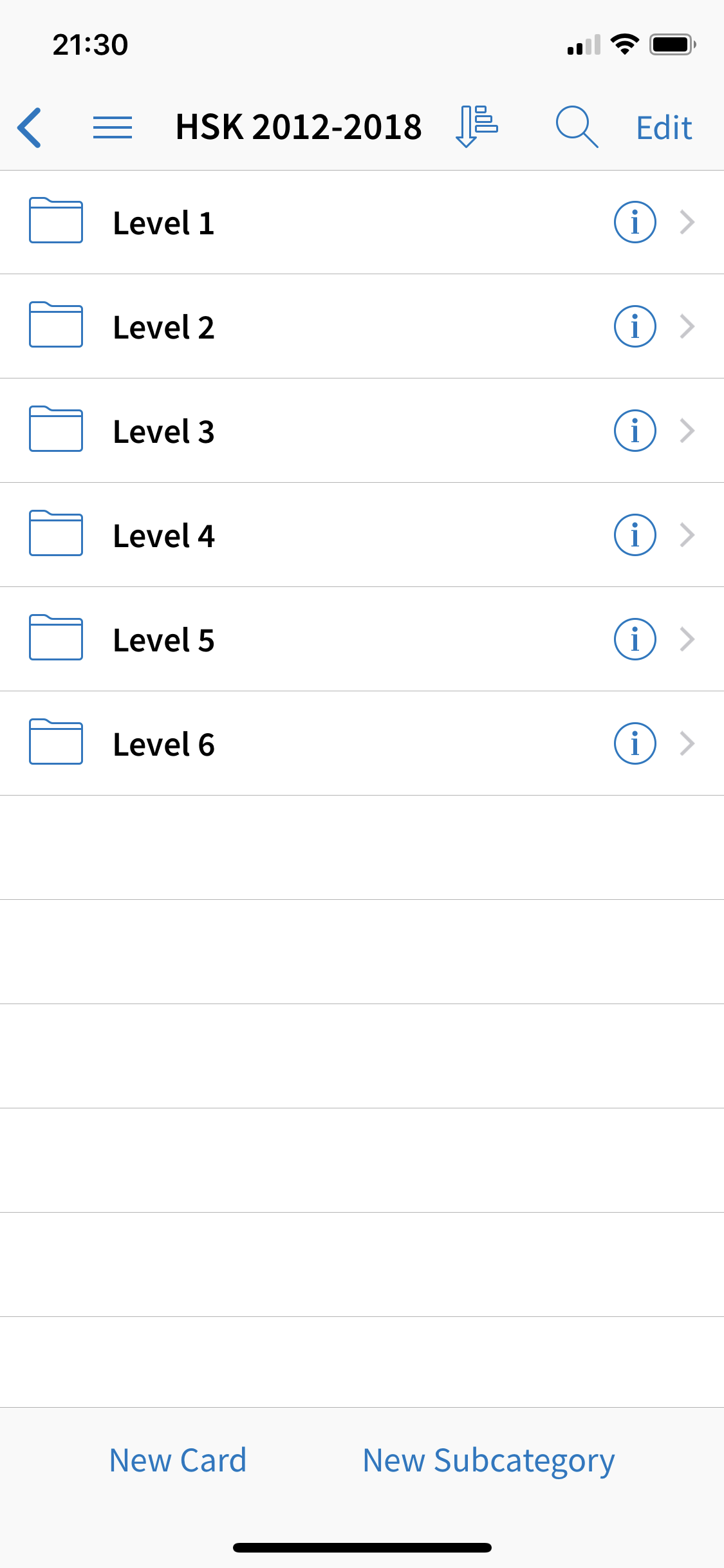The height and width of the screenshot is (1568, 724).
Task: Create a New Card
Action: coord(178,1460)
